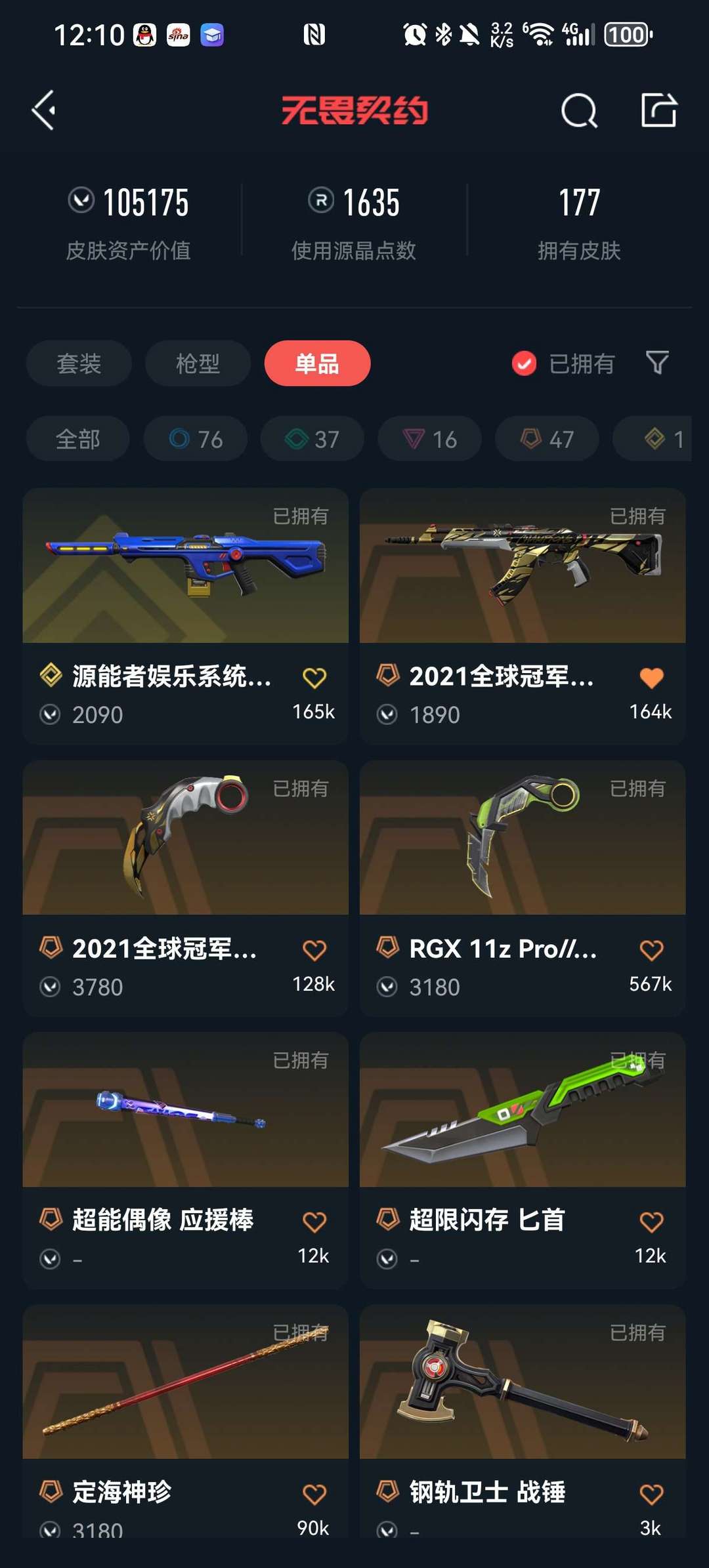Viewport: 709px width, 1568px height.
Task: Filter by the chip showing 76
Action: (196, 439)
